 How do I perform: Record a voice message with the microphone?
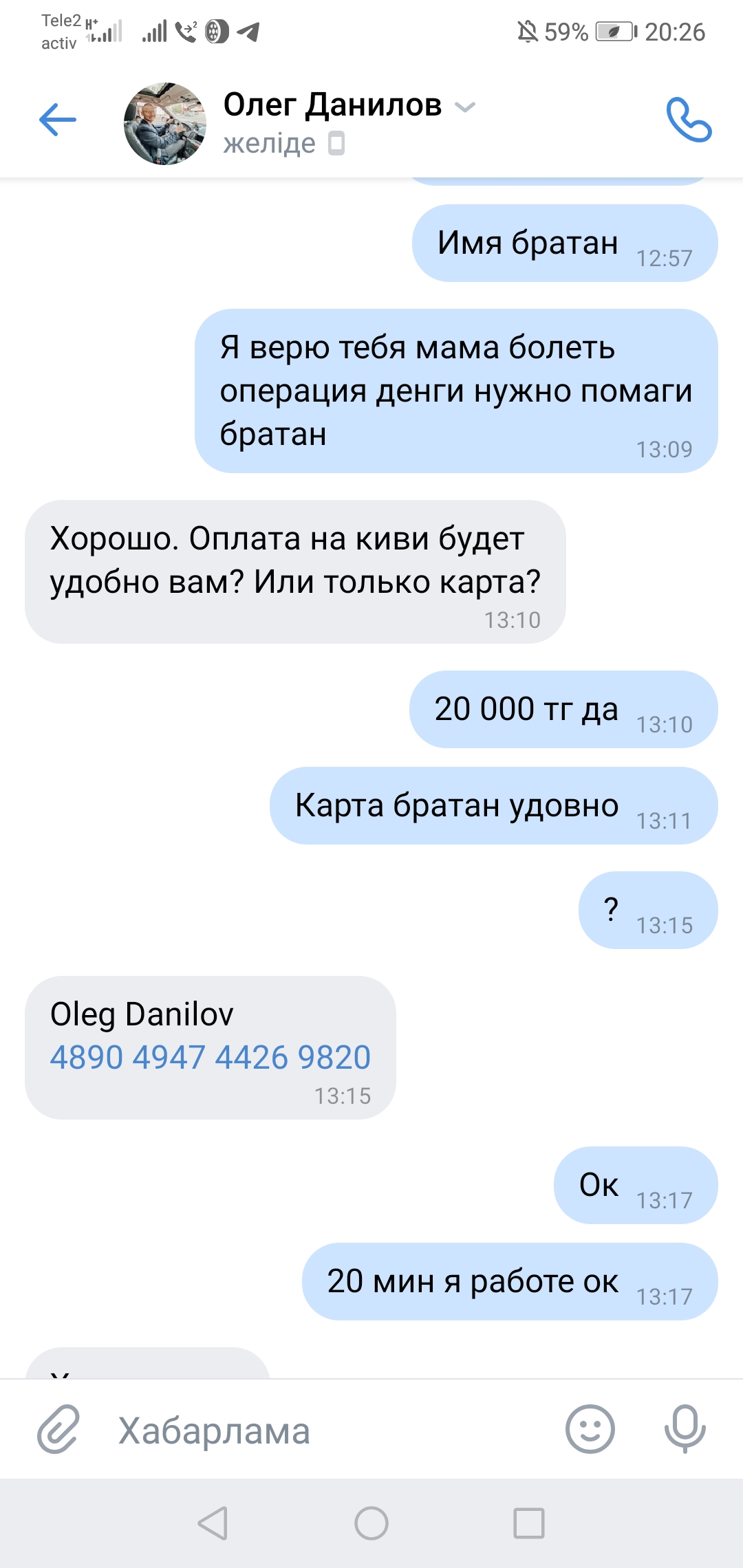coord(685,1429)
